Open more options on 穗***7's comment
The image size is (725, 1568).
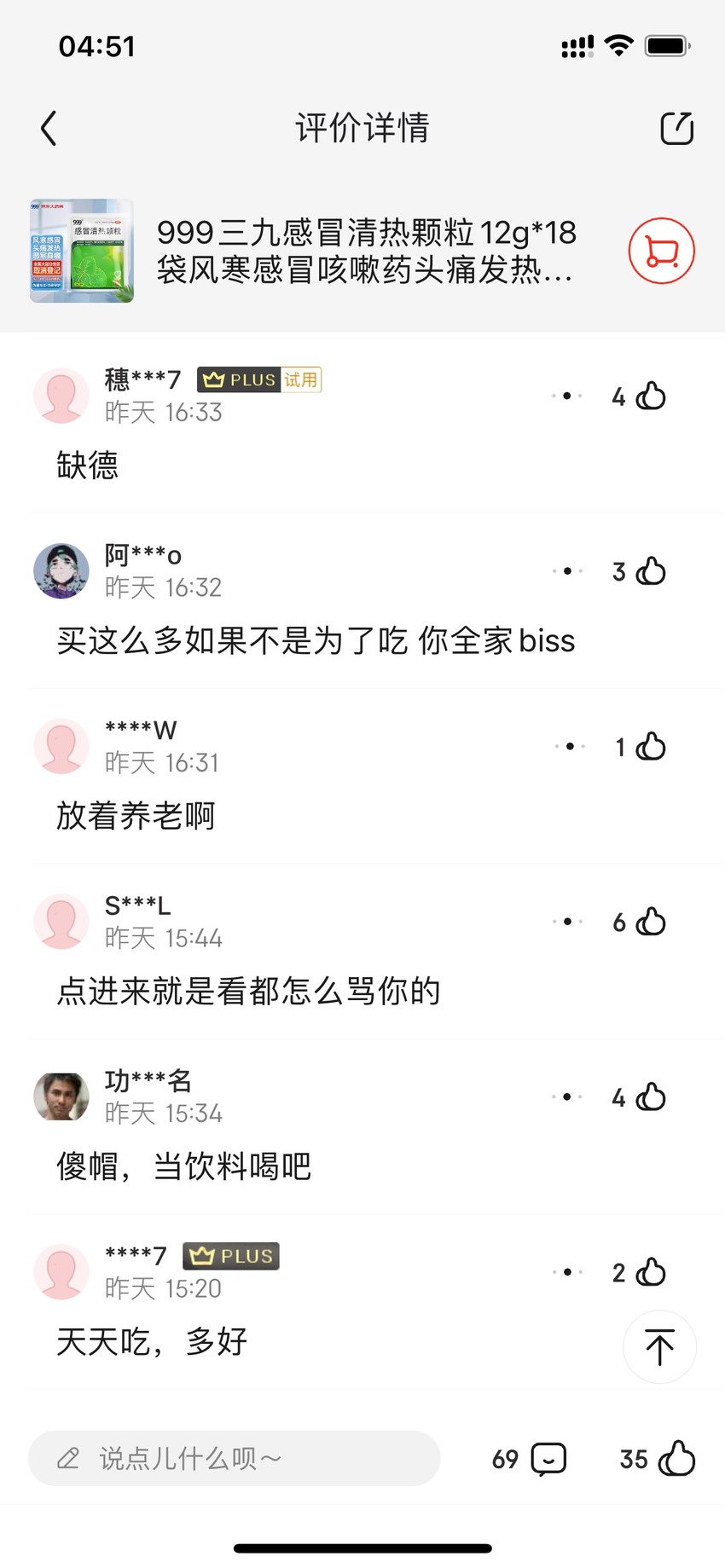pos(567,396)
